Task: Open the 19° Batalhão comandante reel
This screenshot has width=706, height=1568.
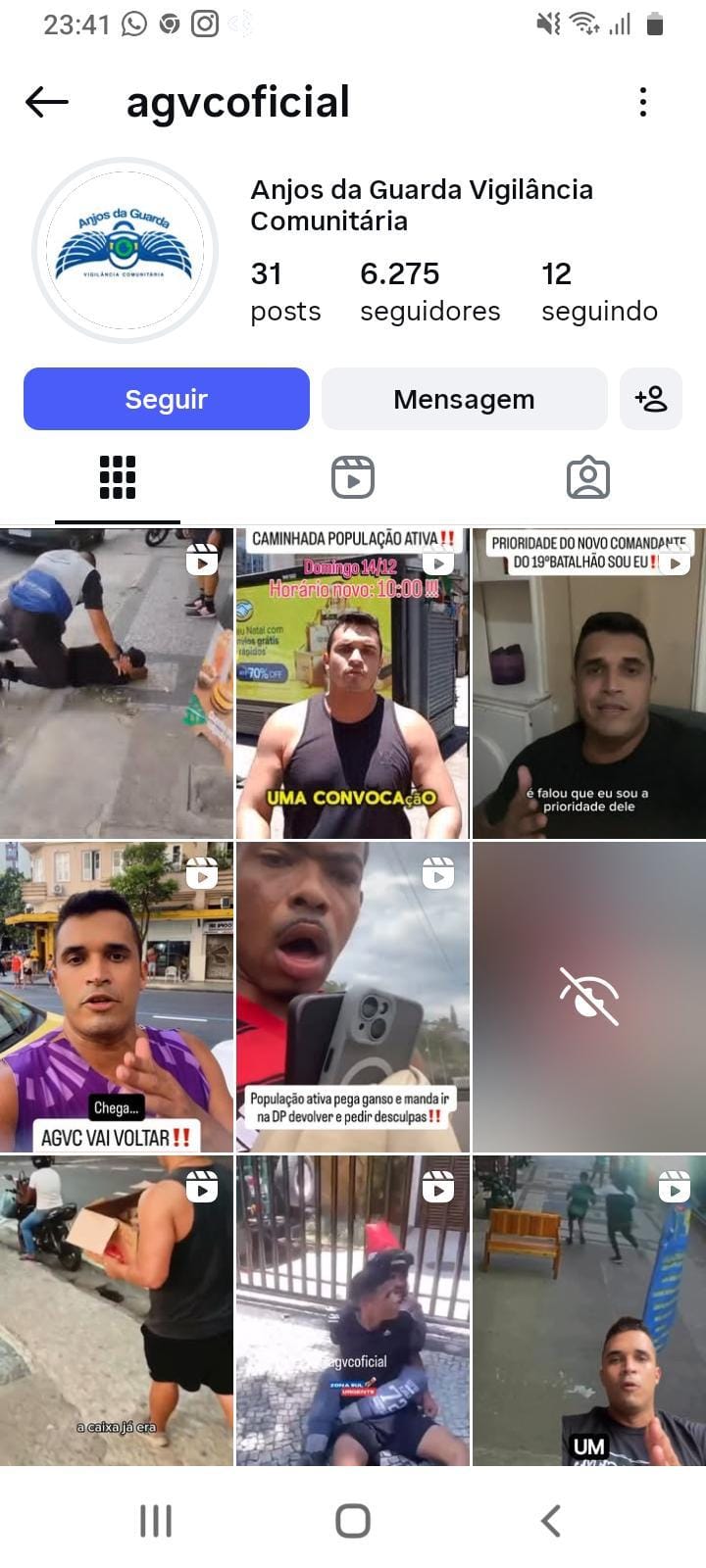Action: 588,683
